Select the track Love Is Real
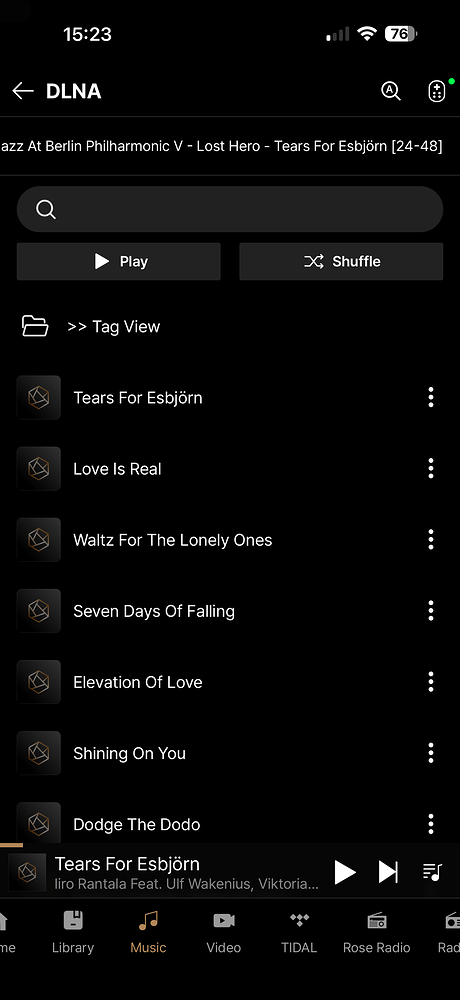 (x=117, y=469)
